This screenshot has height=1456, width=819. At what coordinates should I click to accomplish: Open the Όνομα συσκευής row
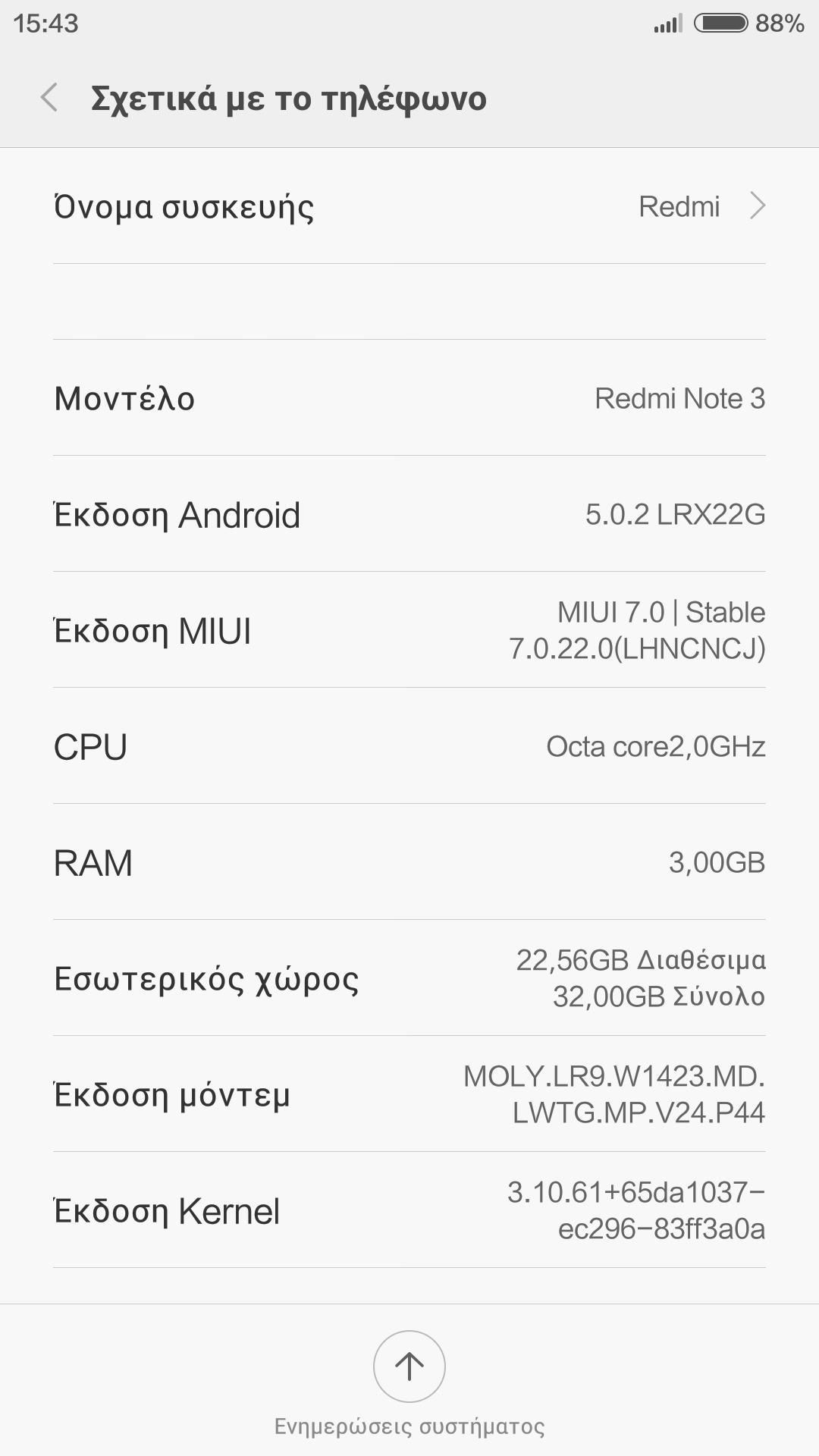(409, 206)
